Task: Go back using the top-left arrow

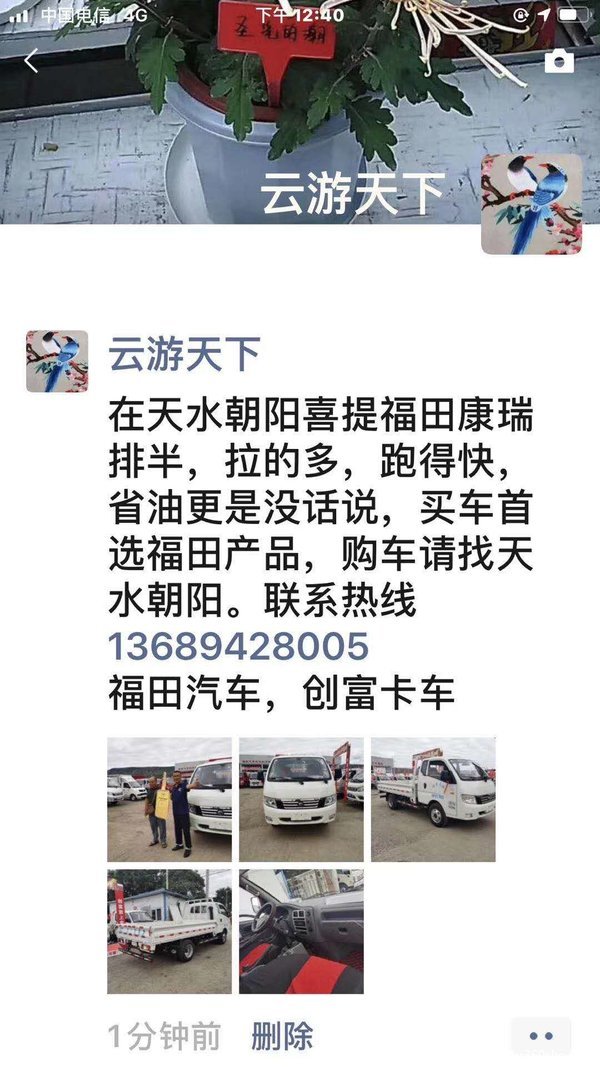Action: point(31,62)
